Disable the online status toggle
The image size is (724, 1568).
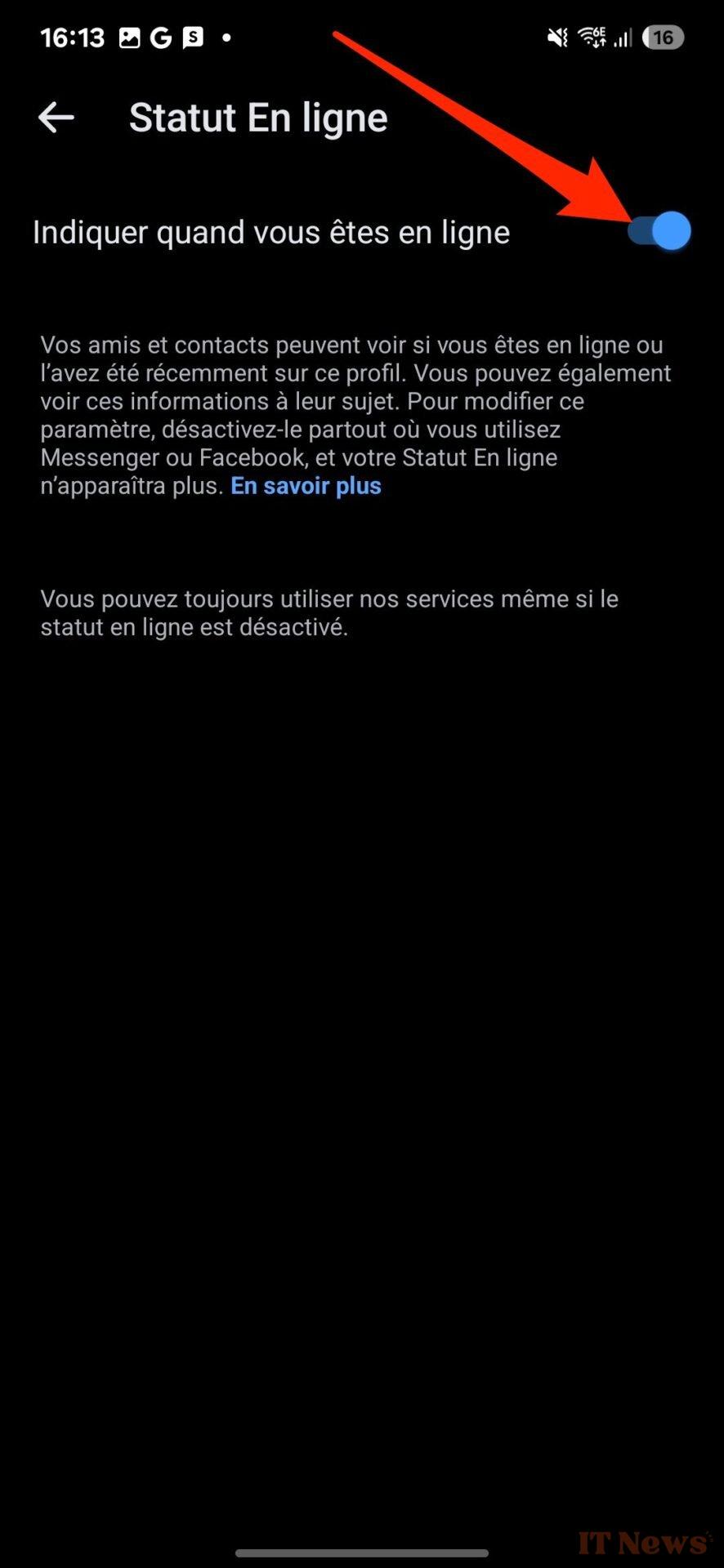coord(659,231)
